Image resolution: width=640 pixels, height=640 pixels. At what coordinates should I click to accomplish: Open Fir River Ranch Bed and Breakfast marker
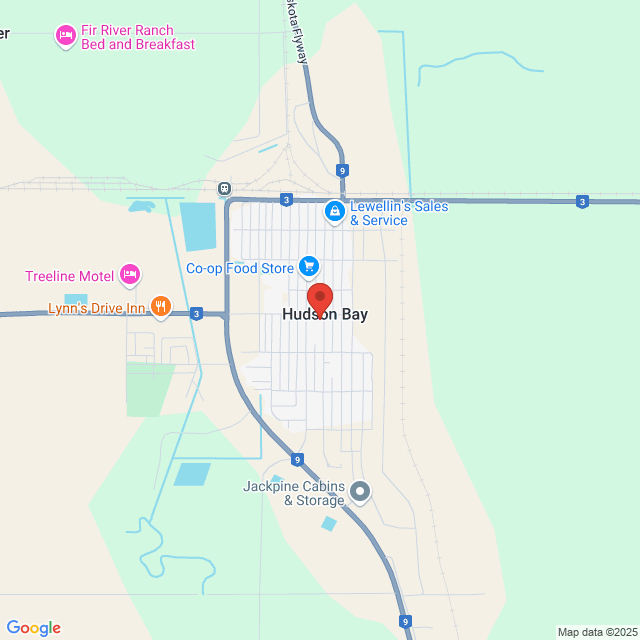click(65, 36)
